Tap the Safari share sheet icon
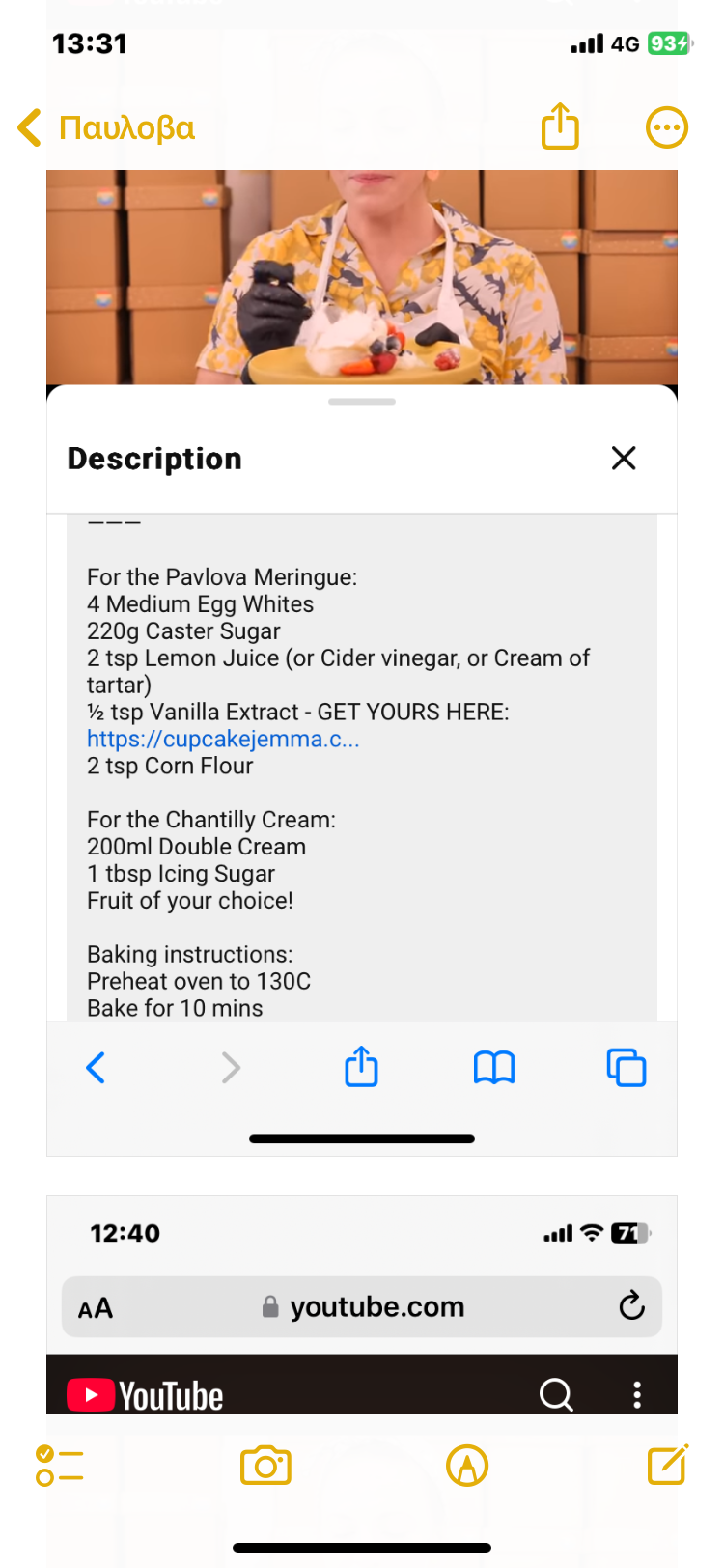724x1568 pixels. [360, 1067]
